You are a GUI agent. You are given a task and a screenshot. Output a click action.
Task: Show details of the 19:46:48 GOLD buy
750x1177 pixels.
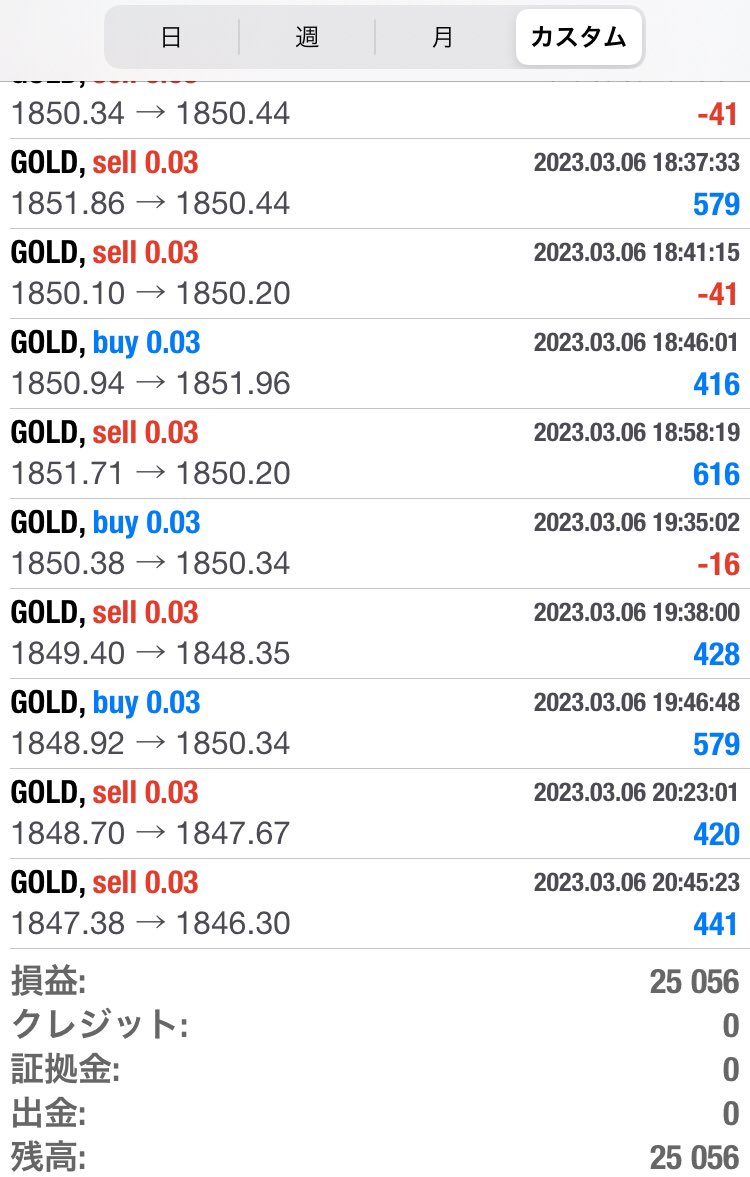click(375, 724)
